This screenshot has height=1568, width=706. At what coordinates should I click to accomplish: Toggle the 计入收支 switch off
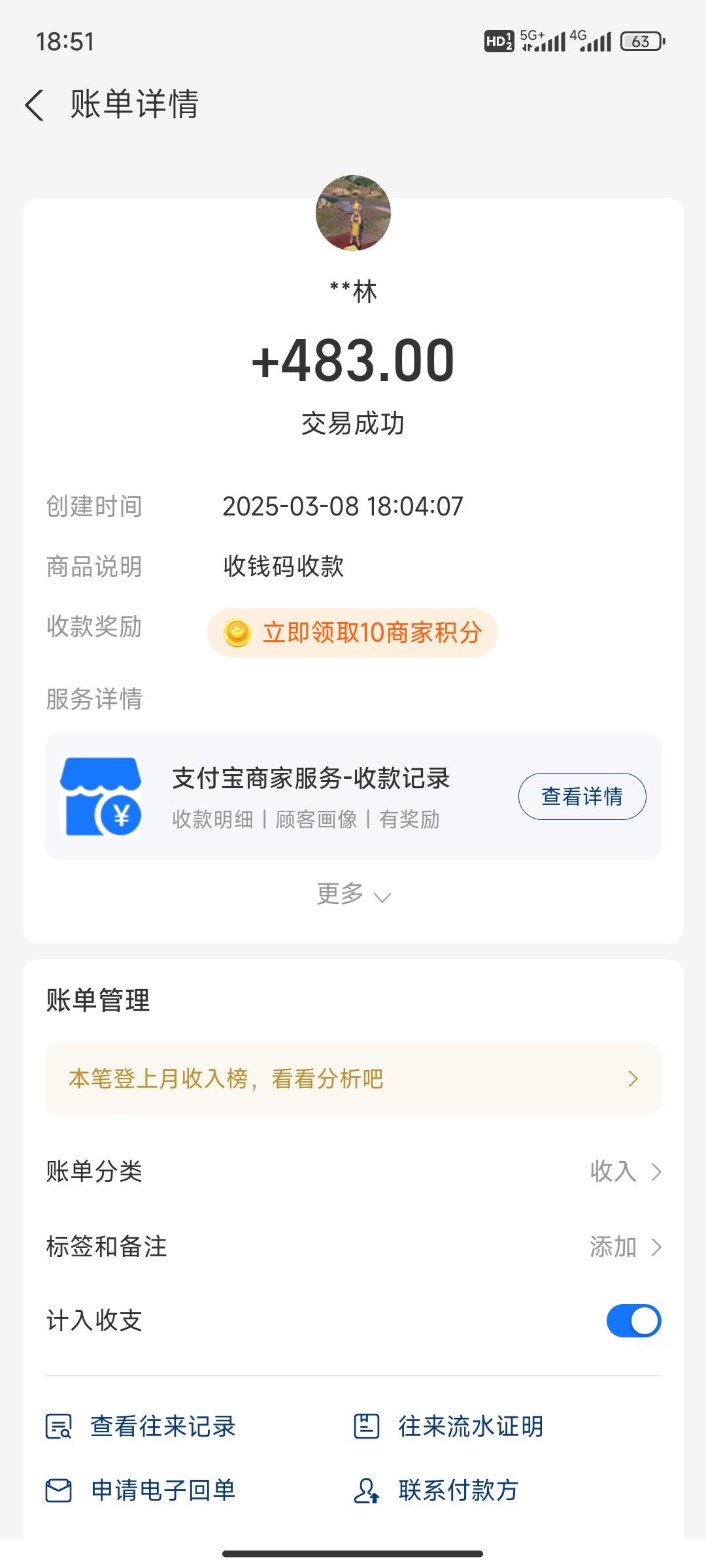tap(633, 1320)
